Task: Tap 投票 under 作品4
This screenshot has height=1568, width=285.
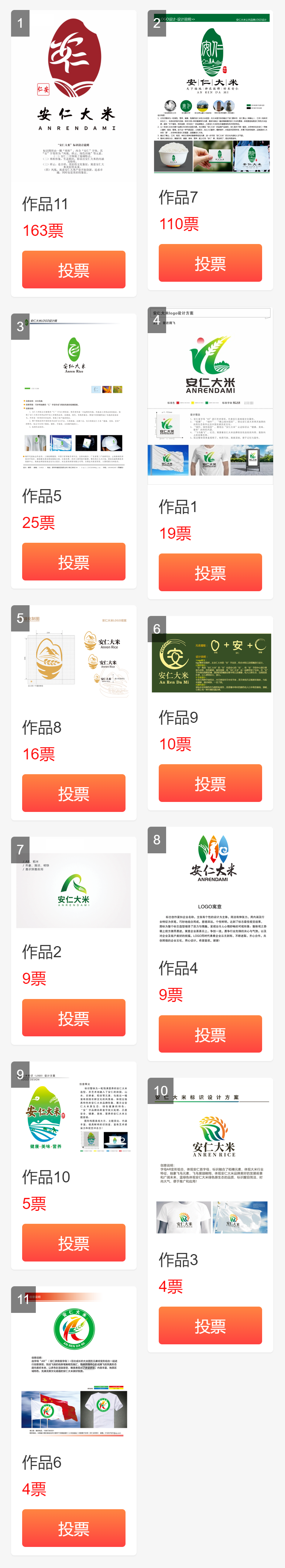Action: [210, 1034]
